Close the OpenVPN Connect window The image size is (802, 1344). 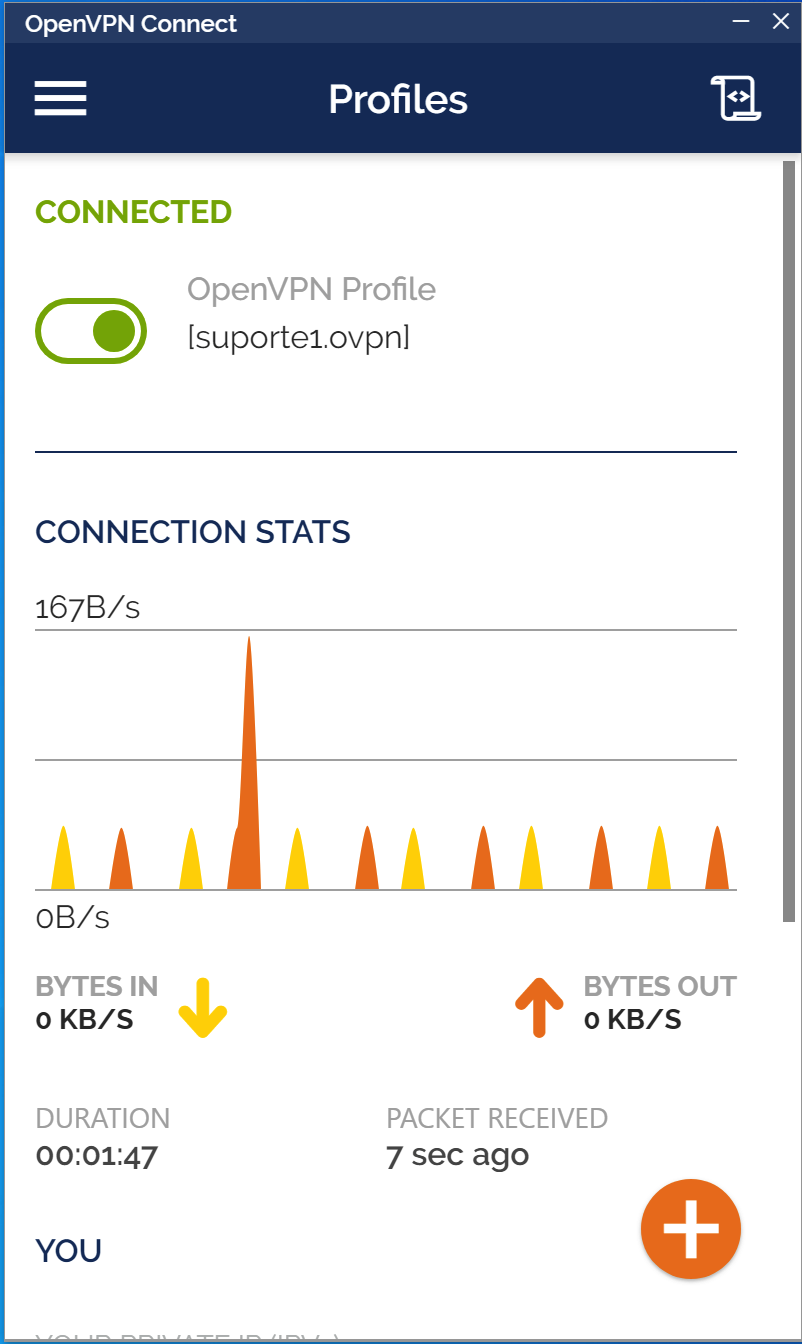click(781, 22)
